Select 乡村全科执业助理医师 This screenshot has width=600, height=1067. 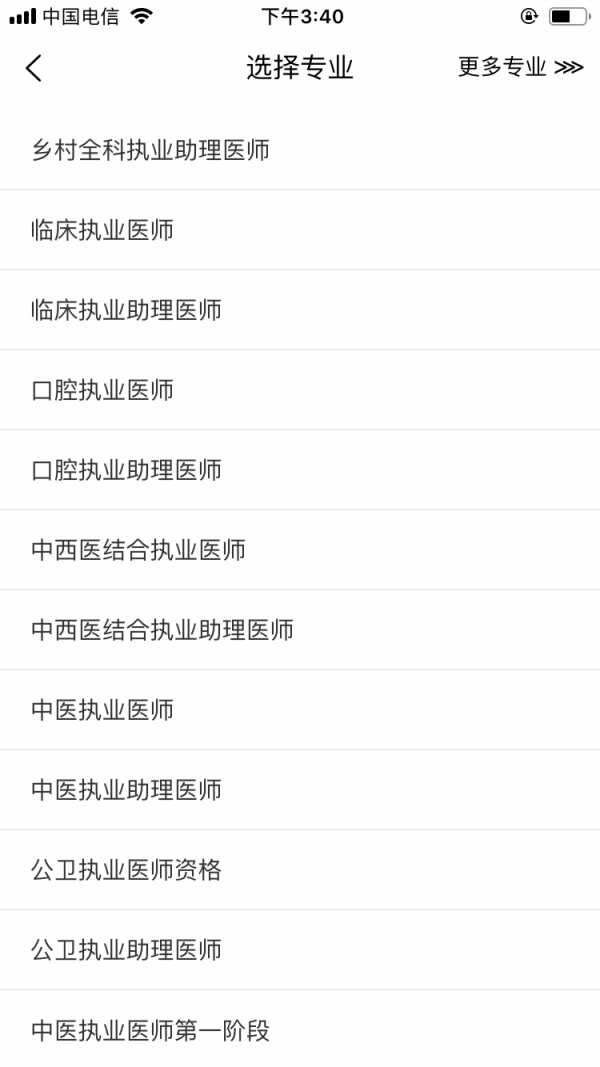300,150
